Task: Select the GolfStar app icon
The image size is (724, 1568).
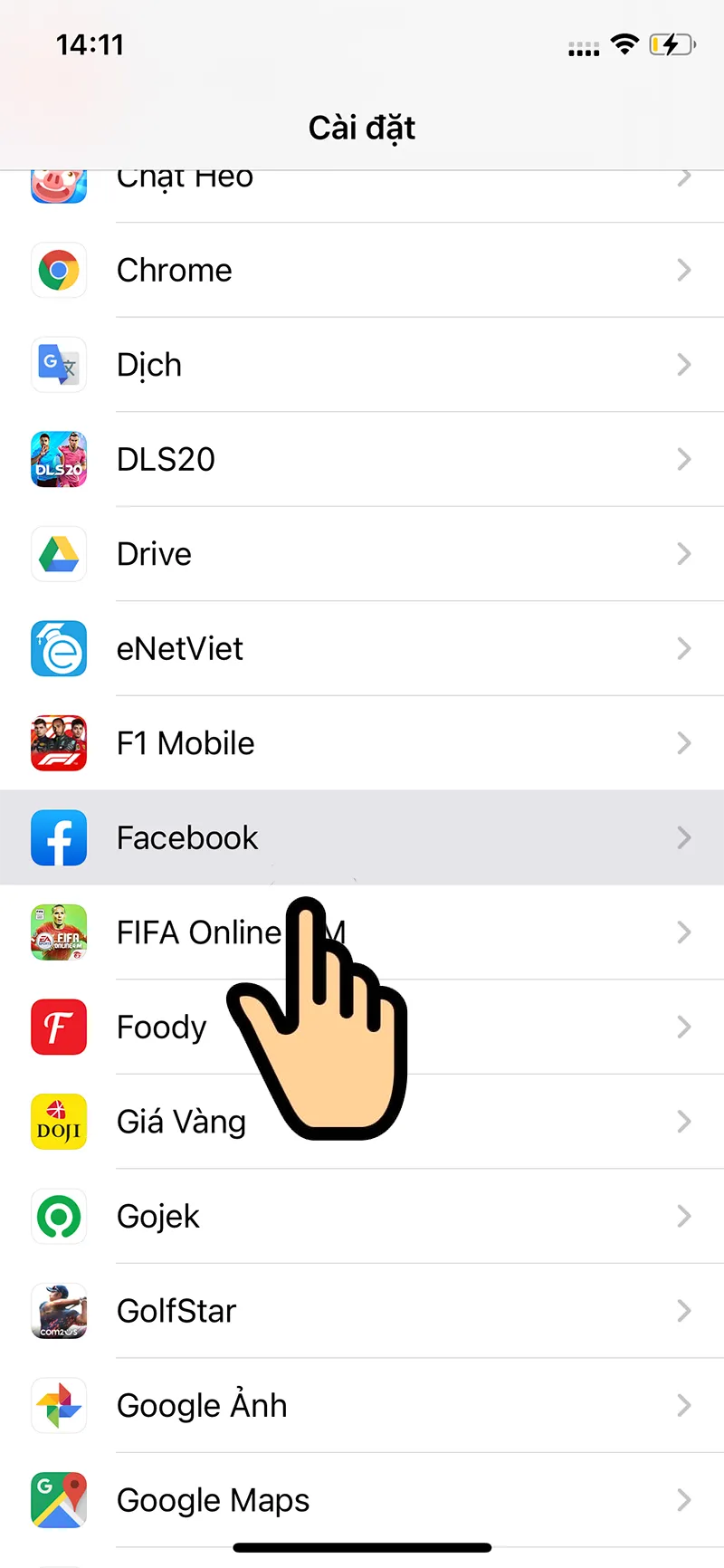Action: click(x=58, y=1311)
